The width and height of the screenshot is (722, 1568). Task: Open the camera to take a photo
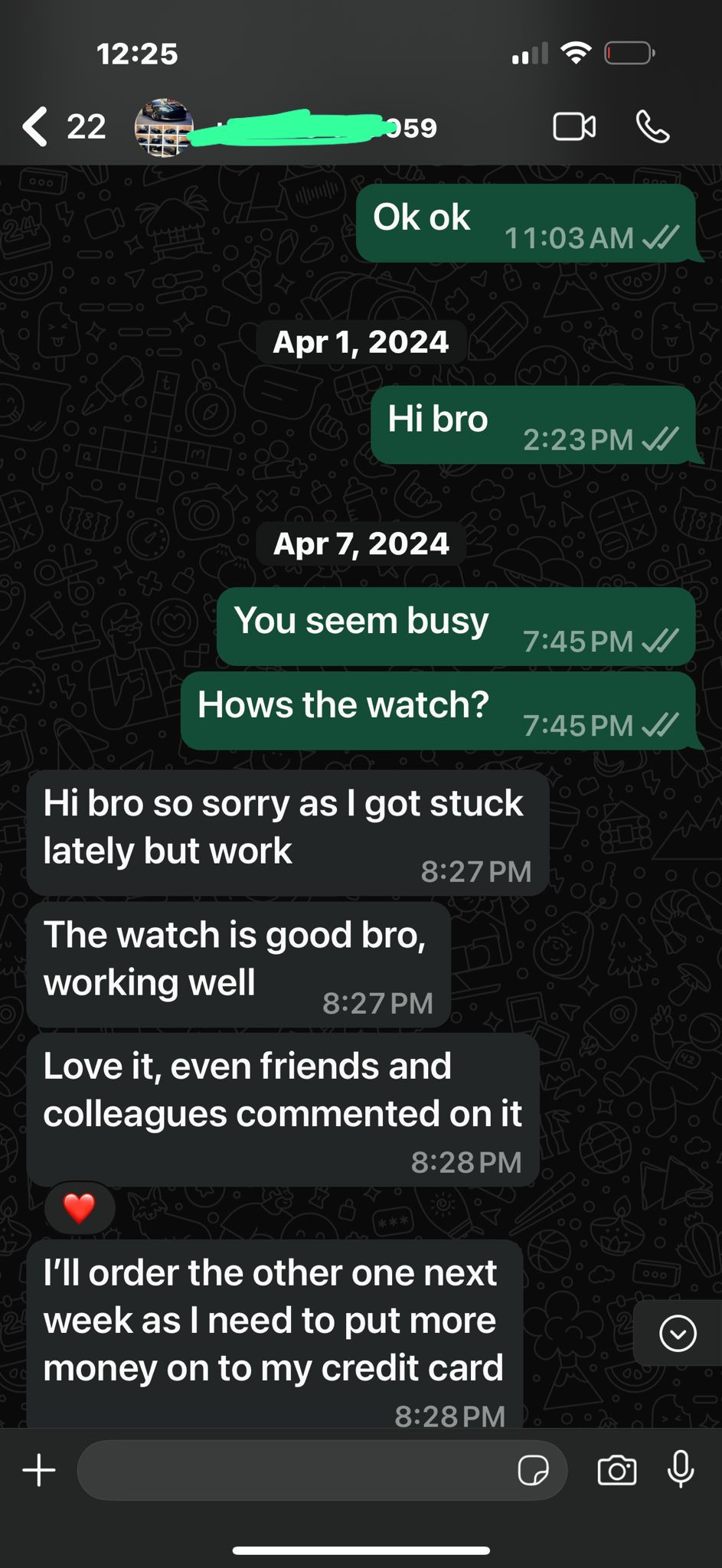click(x=616, y=1470)
